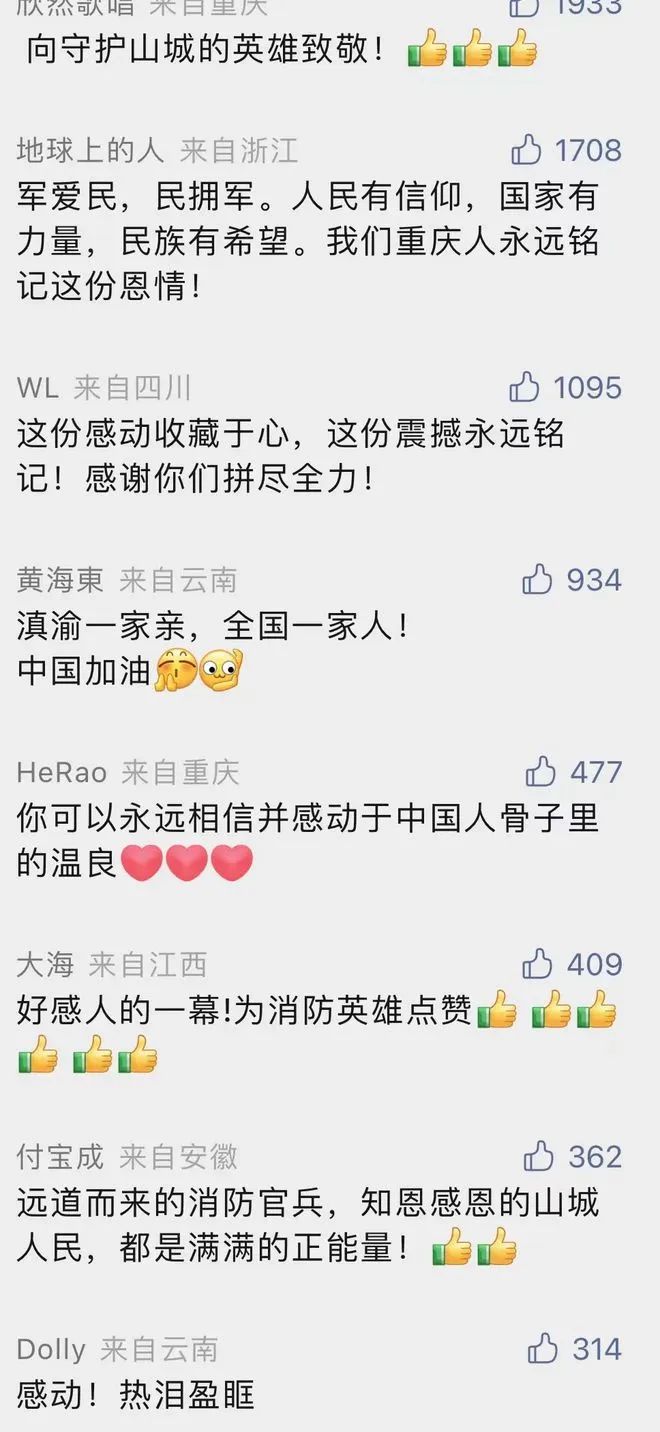Viewport: 660px width, 1432px height.
Task: Like Dolly's comment
Action: pos(543,1348)
